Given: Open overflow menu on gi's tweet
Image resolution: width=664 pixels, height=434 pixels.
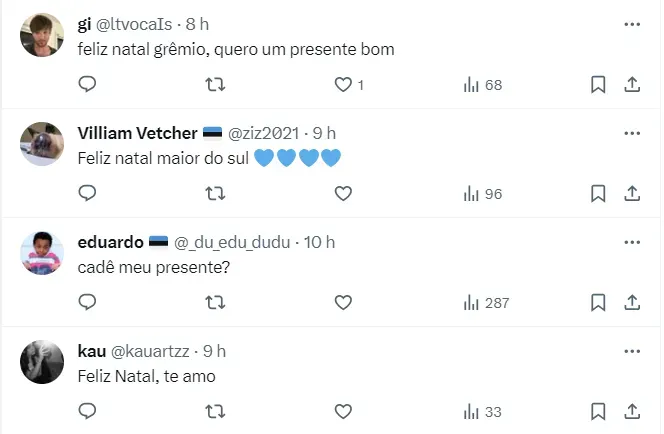Looking at the screenshot, I should [x=631, y=24].
